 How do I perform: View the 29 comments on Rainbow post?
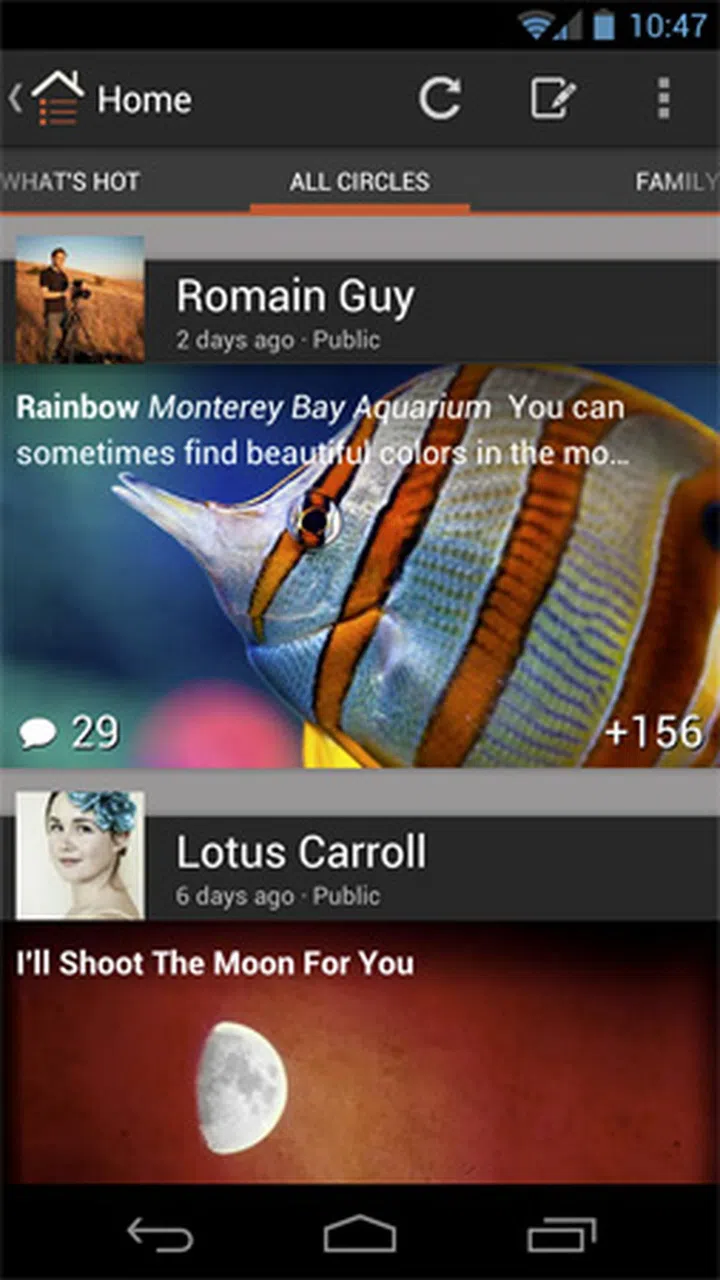[70, 734]
